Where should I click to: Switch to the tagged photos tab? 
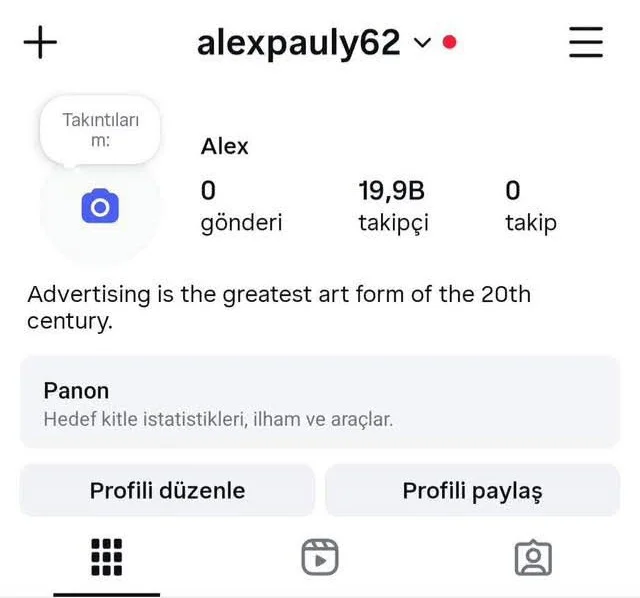(x=533, y=557)
